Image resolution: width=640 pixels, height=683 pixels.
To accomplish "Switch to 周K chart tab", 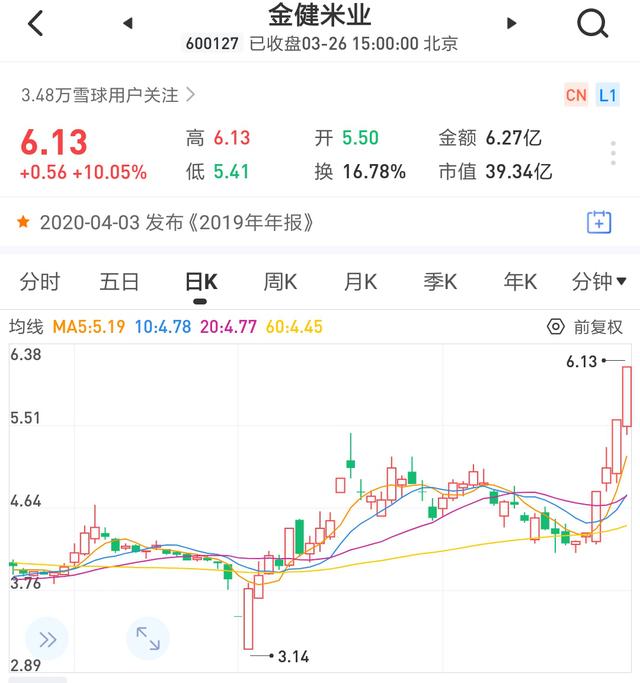I will pyautogui.click(x=280, y=282).
